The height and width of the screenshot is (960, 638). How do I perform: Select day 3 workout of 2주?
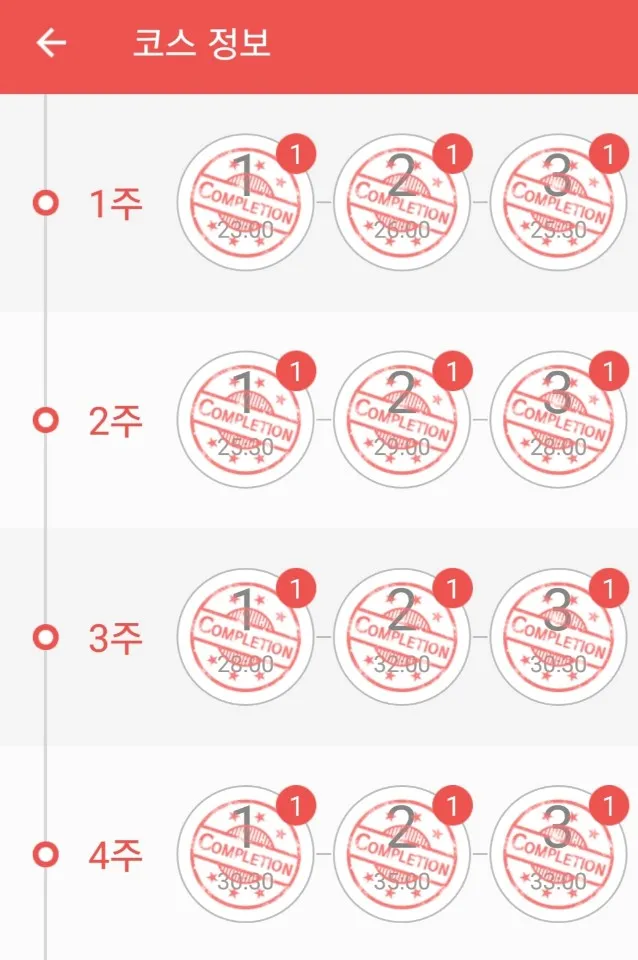558,420
